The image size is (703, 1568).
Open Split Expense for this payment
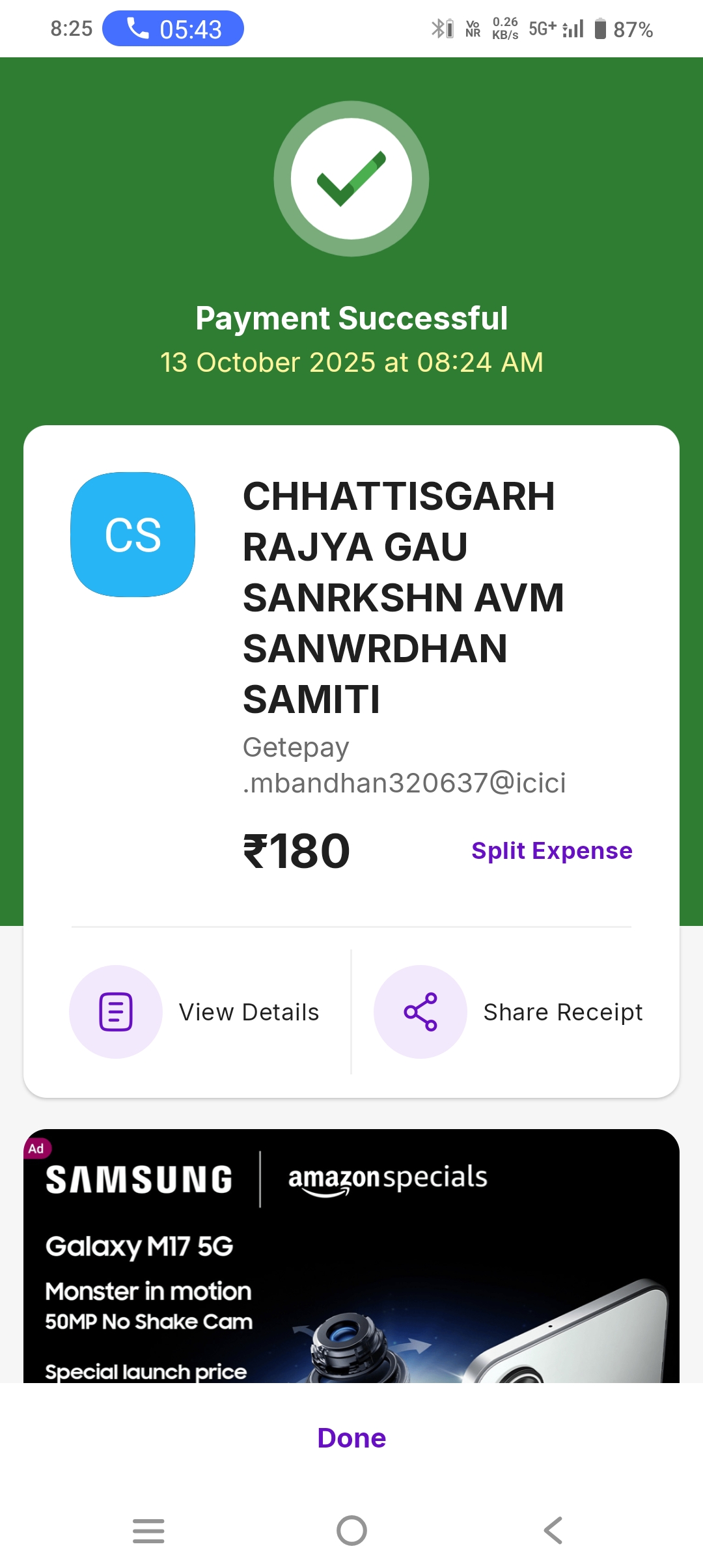[551, 850]
